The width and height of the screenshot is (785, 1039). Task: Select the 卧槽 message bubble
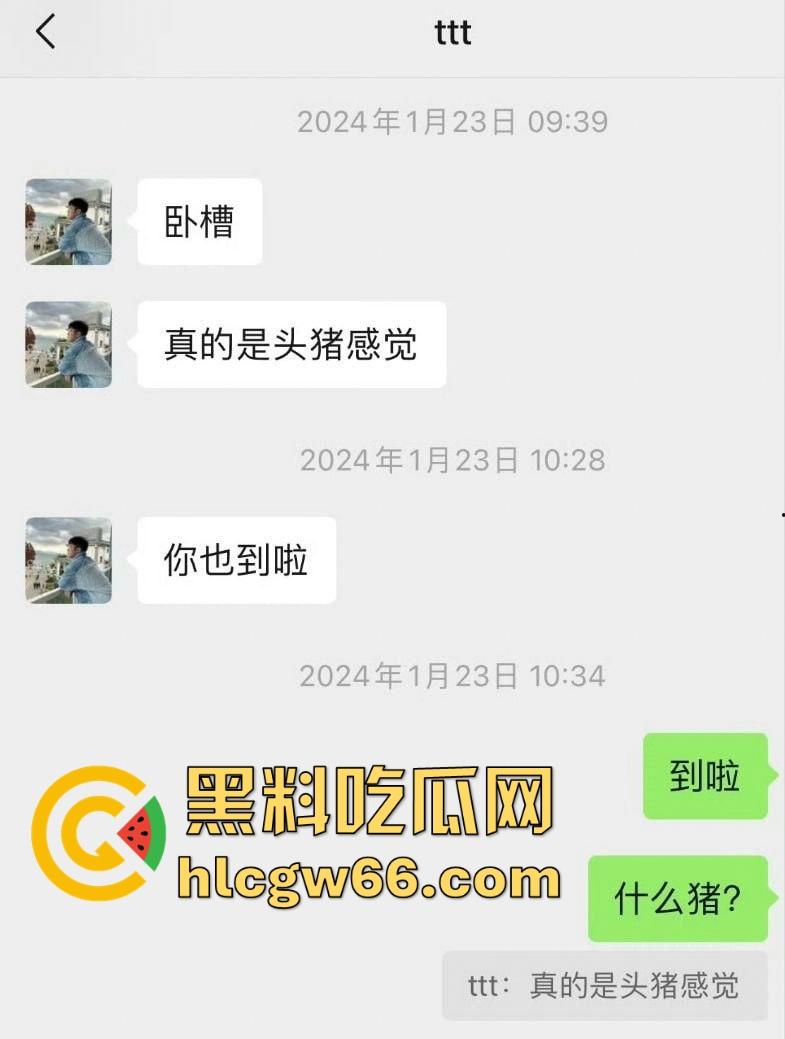[x=199, y=221]
